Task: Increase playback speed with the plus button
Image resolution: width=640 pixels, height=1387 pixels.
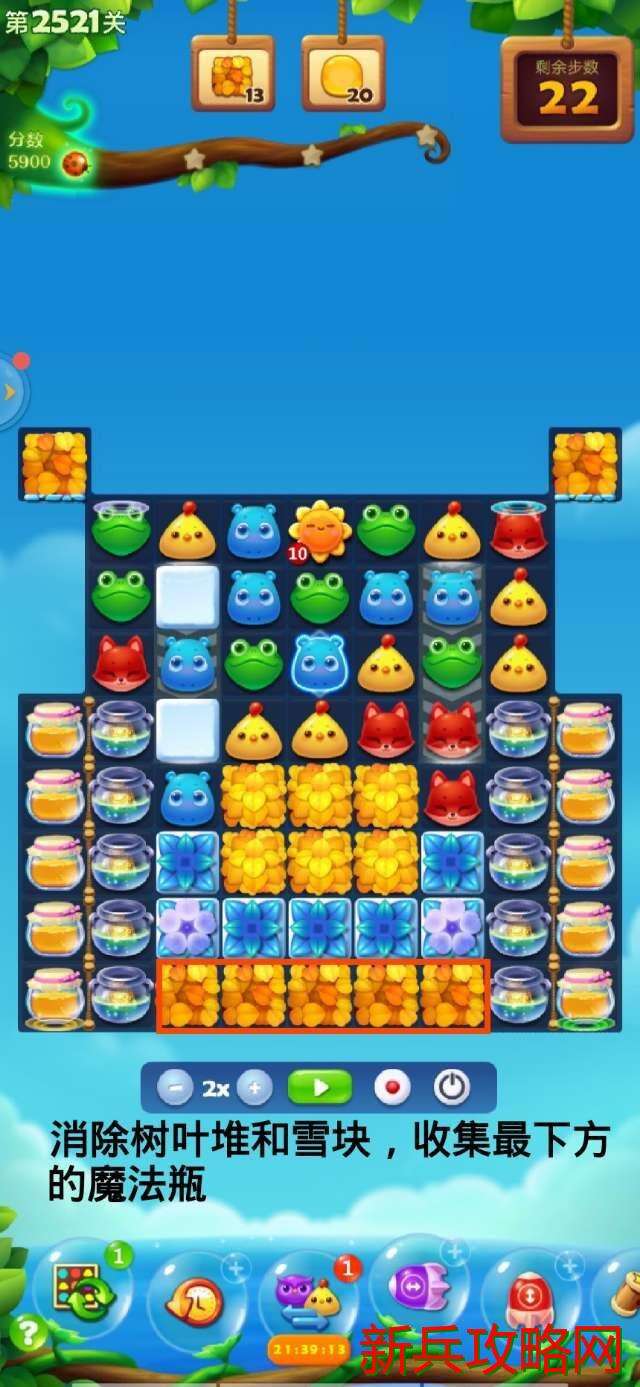Action: point(255,1088)
